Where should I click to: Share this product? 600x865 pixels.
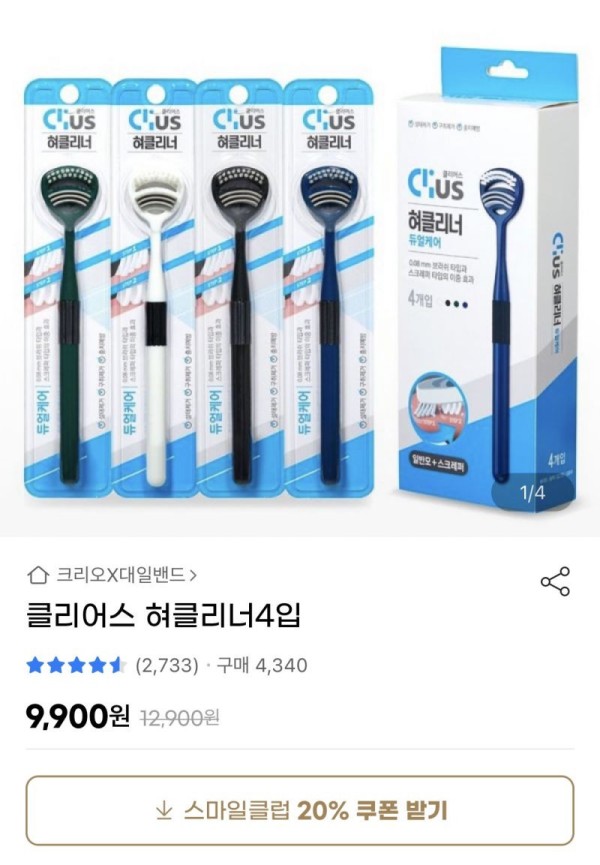[555, 581]
